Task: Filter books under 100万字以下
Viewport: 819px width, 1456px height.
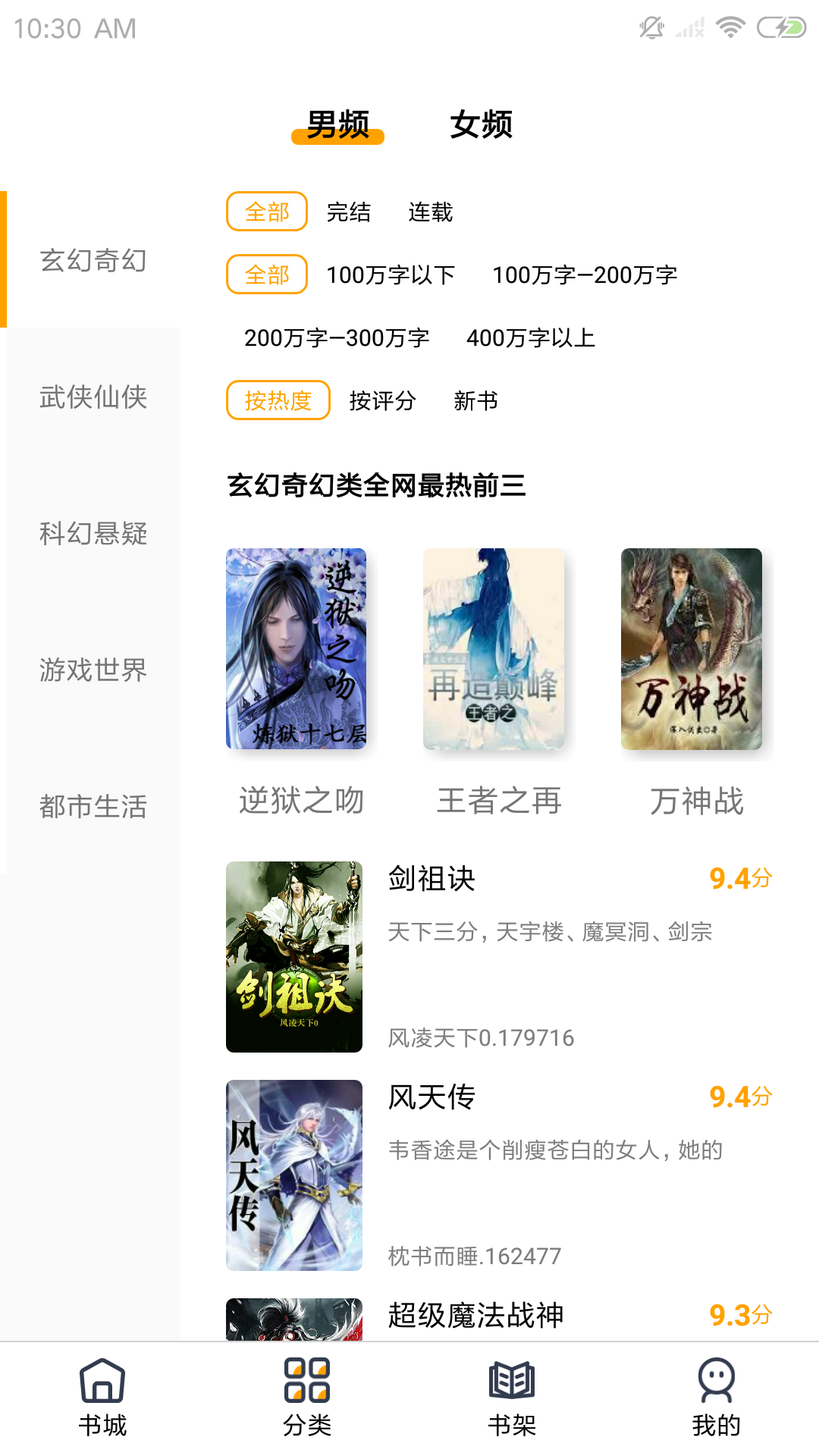Action: click(x=391, y=275)
